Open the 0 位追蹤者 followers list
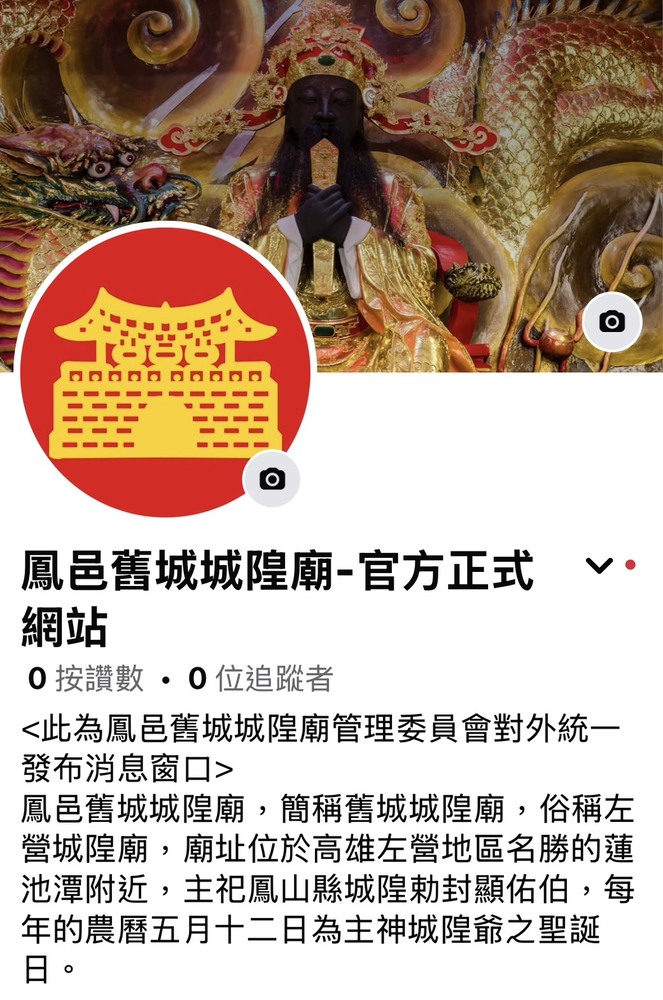 tap(260, 680)
